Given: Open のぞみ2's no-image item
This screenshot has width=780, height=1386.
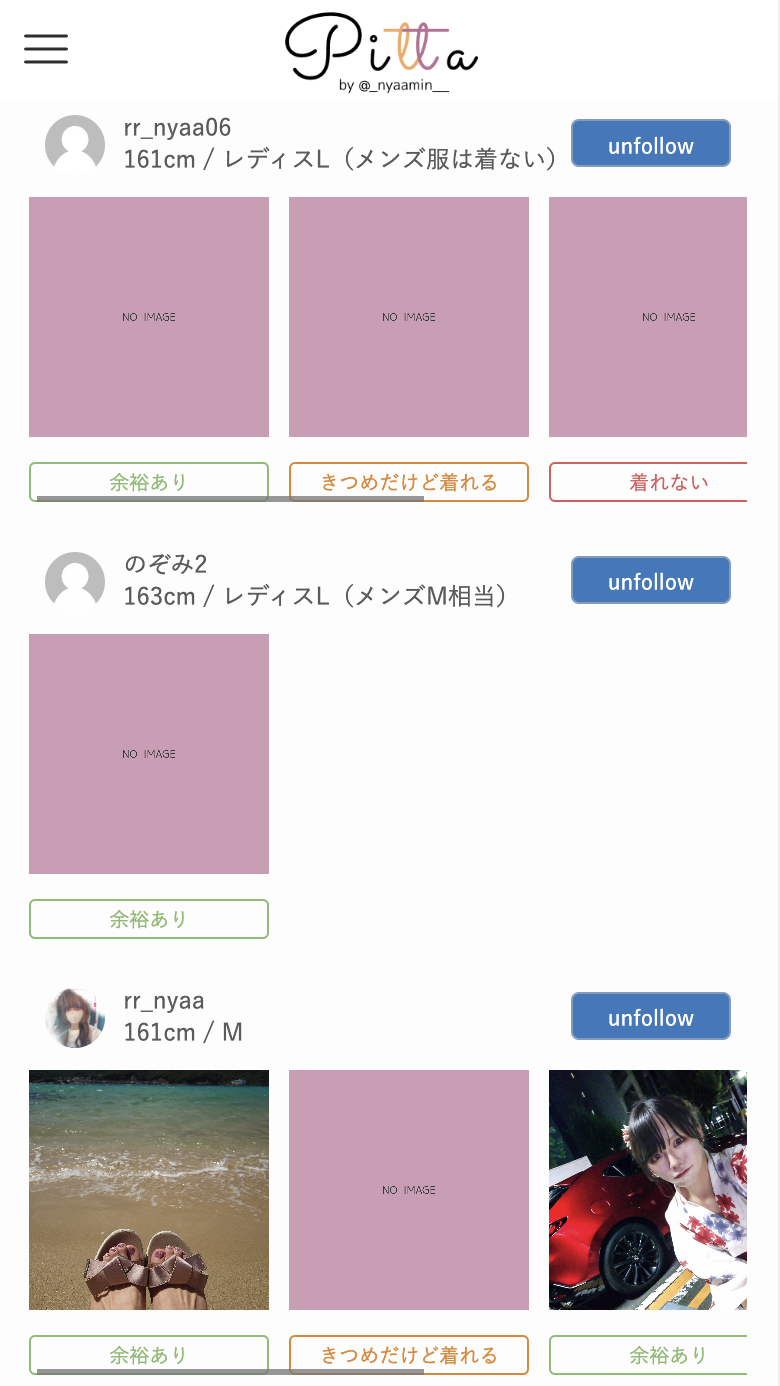Looking at the screenshot, I should [149, 754].
